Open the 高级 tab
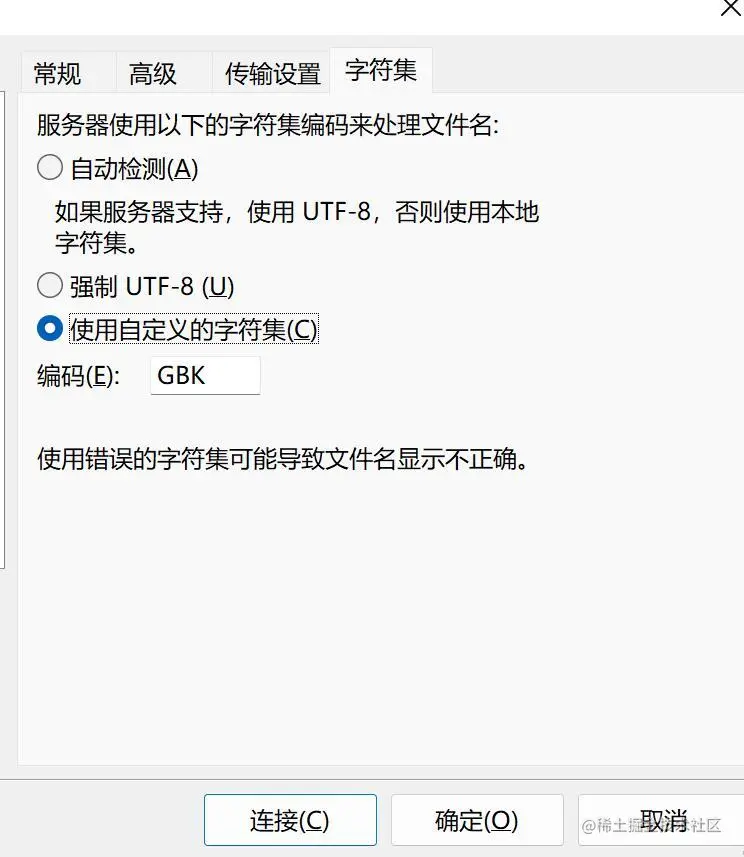The image size is (744, 857). pyautogui.click(x=153, y=74)
